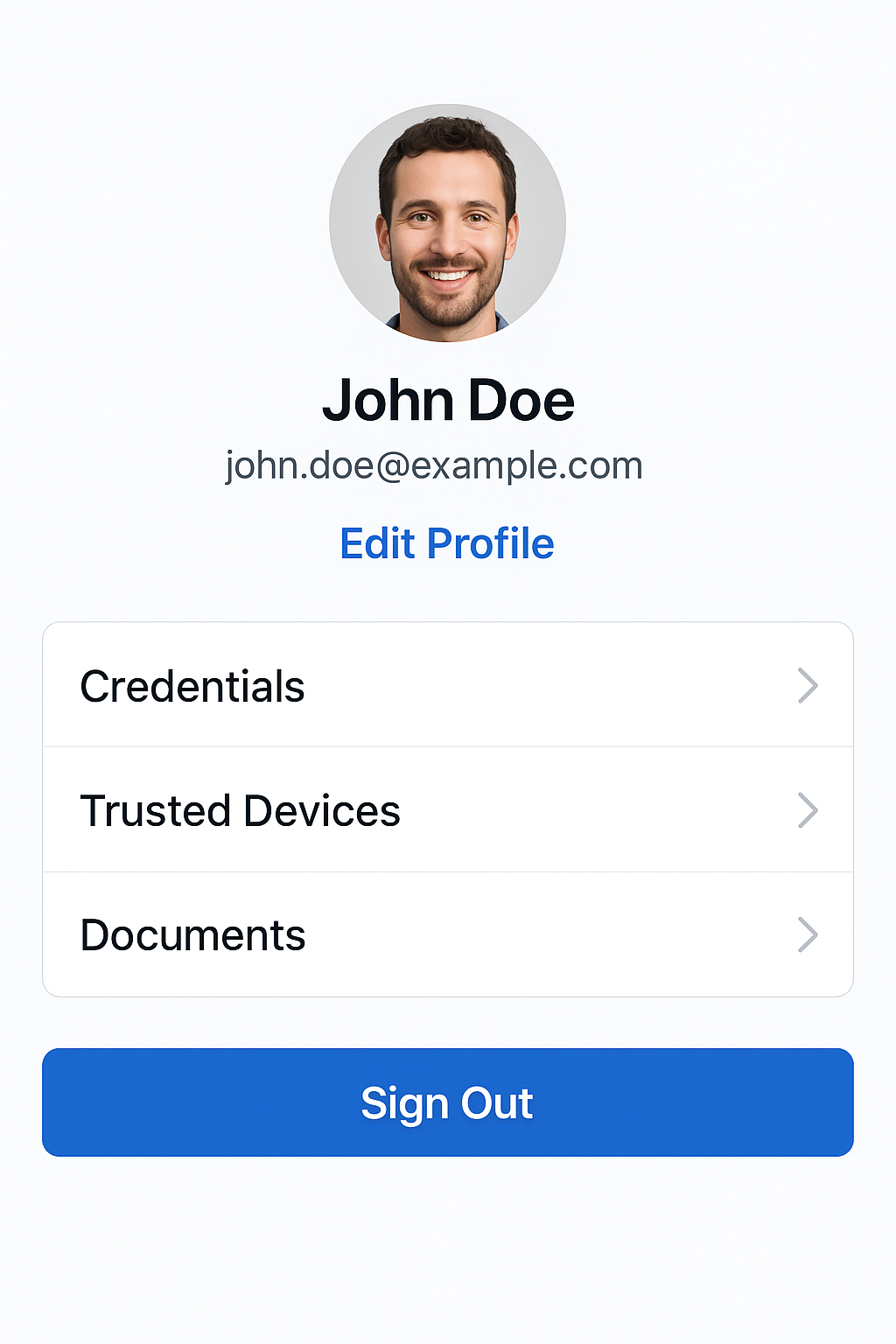Log out of the account
The height and width of the screenshot is (1344, 896).
coord(447,1103)
